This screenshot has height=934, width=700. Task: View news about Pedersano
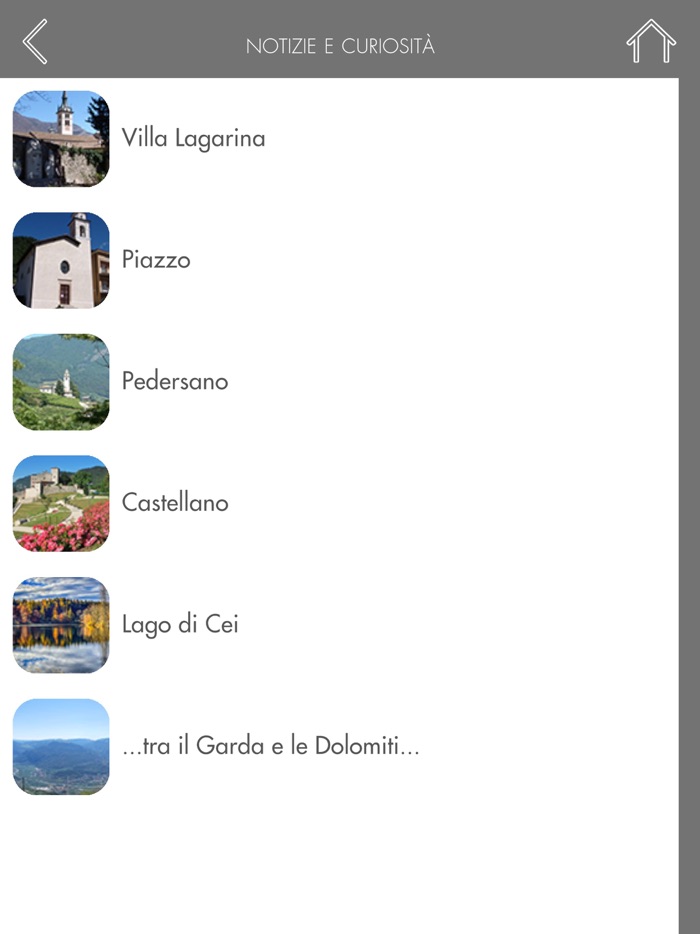pyautogui.click(x=175, y=381)
